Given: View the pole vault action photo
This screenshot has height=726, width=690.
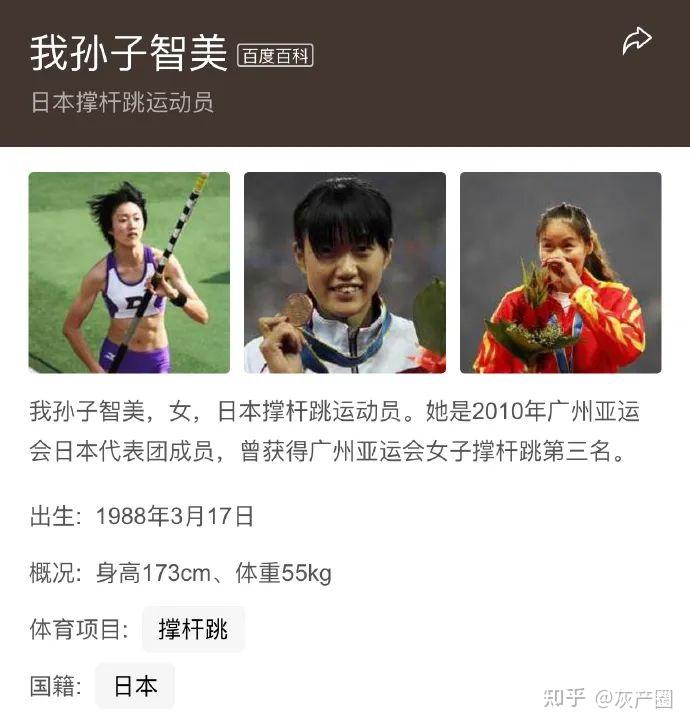Looking at the screenshot, I should [129, 273].
